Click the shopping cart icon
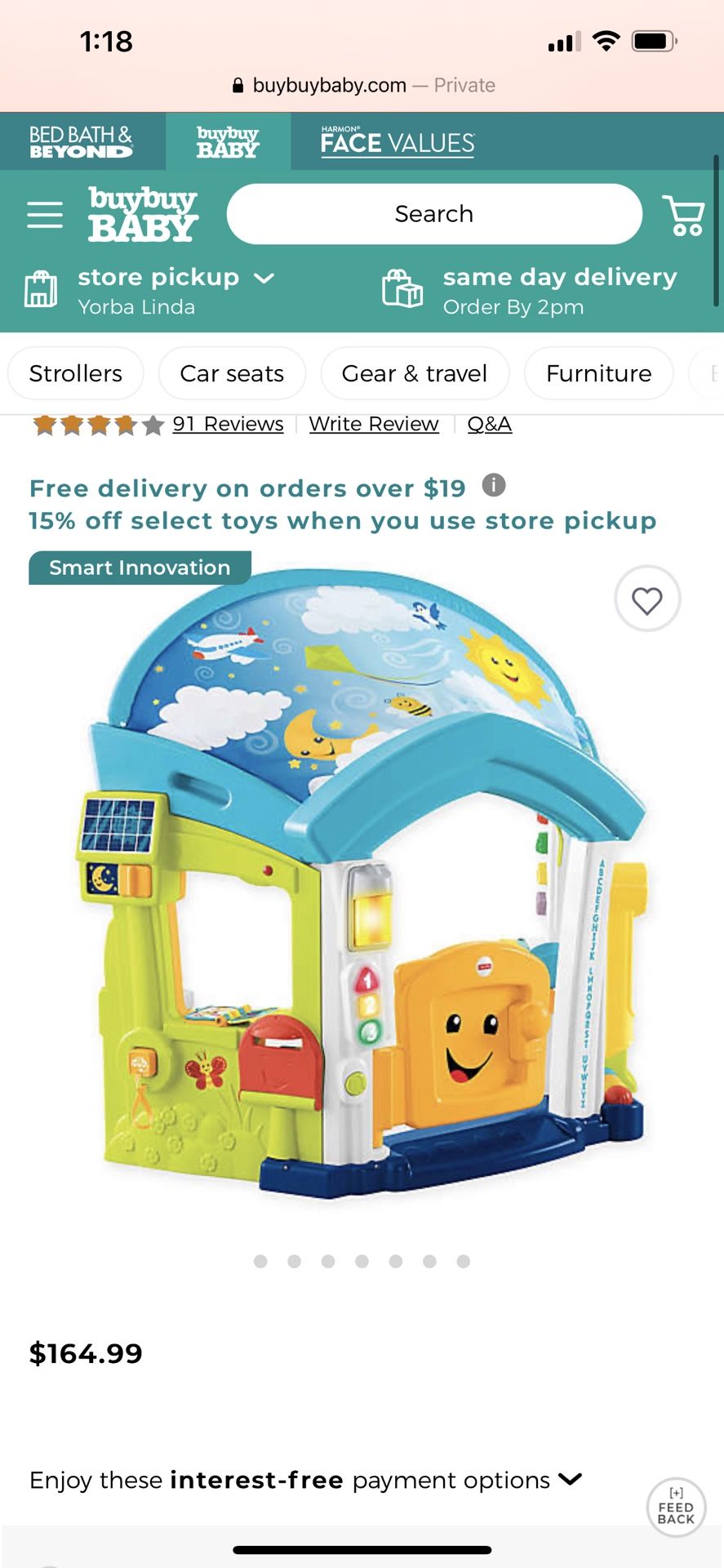 [686, 214]
